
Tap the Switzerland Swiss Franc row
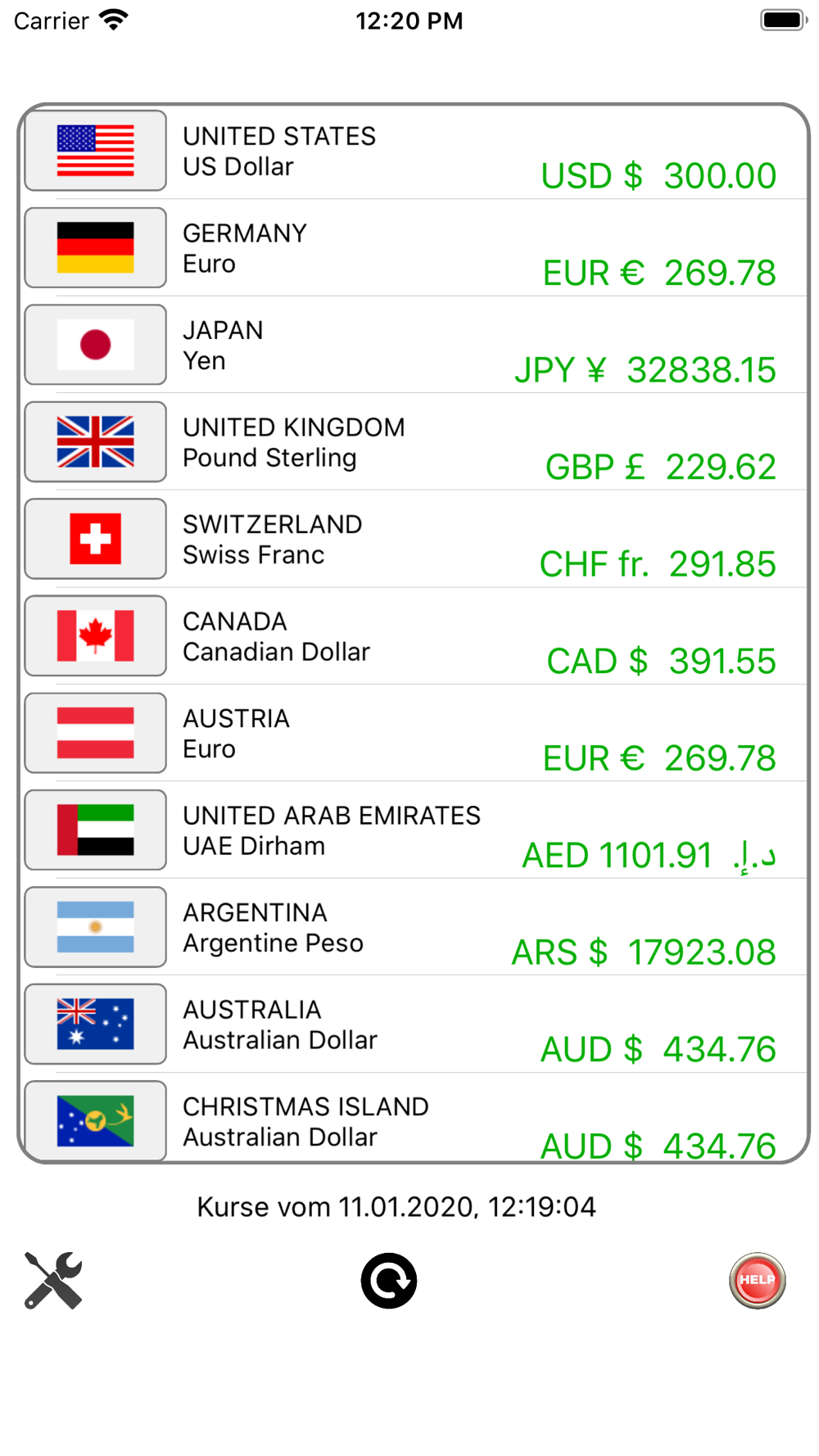click(x=414, y=539)
